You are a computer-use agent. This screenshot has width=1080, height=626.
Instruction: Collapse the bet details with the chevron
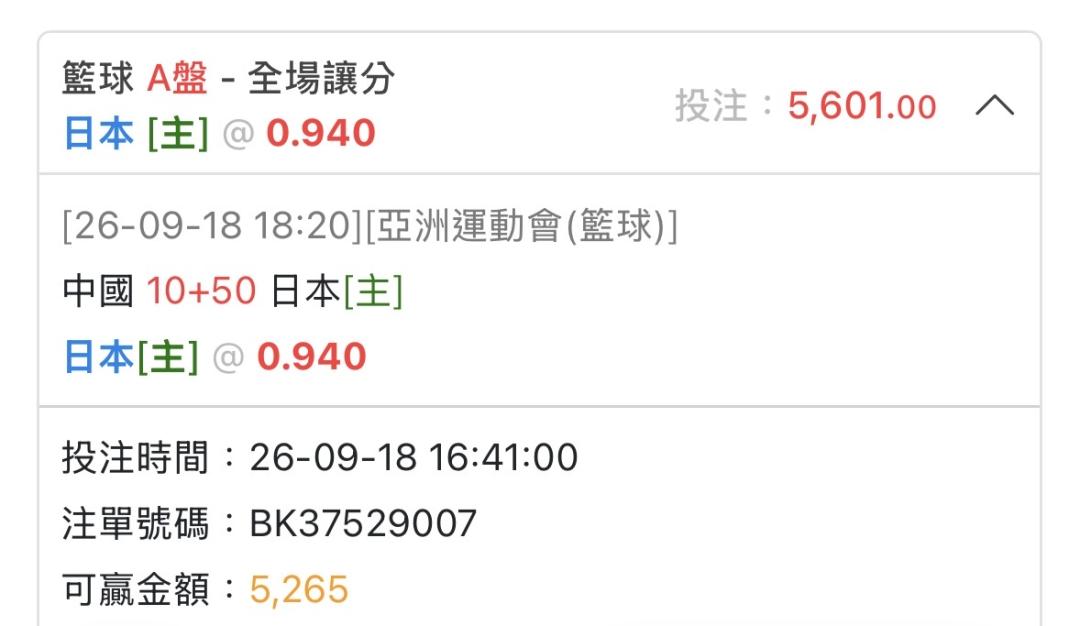click(995, 105)
